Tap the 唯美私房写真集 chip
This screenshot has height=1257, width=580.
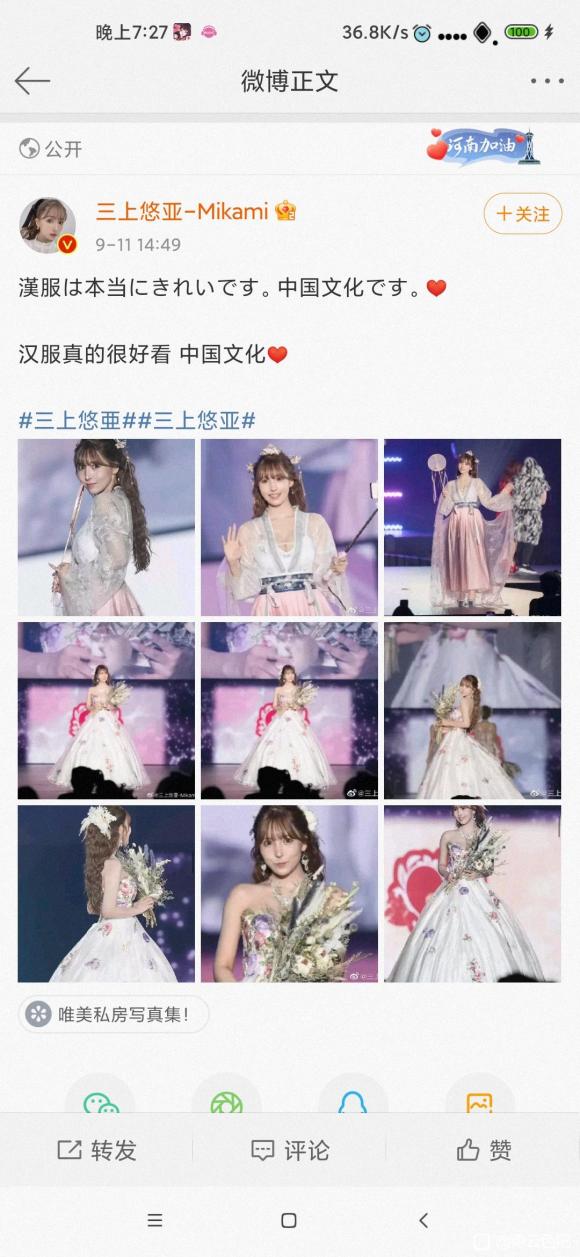click(x=114, y=1014)
